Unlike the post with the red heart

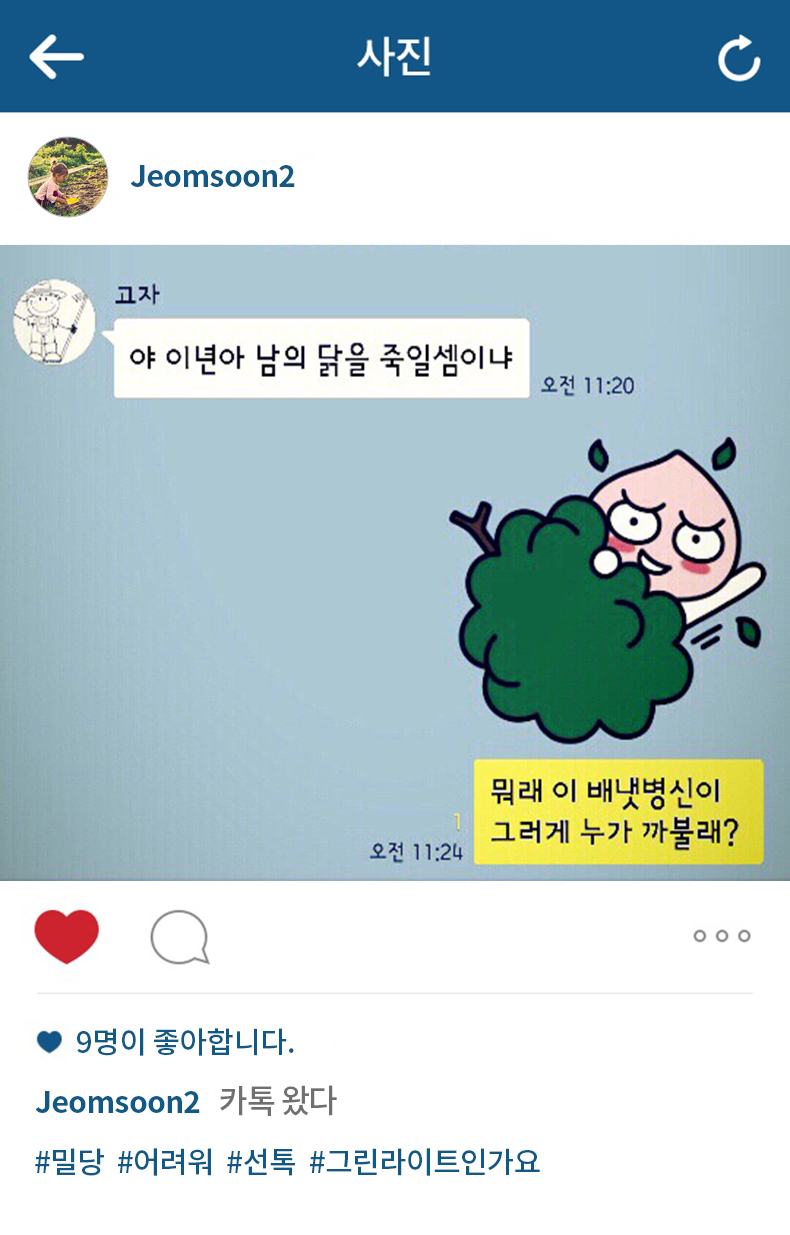[67, 936]
